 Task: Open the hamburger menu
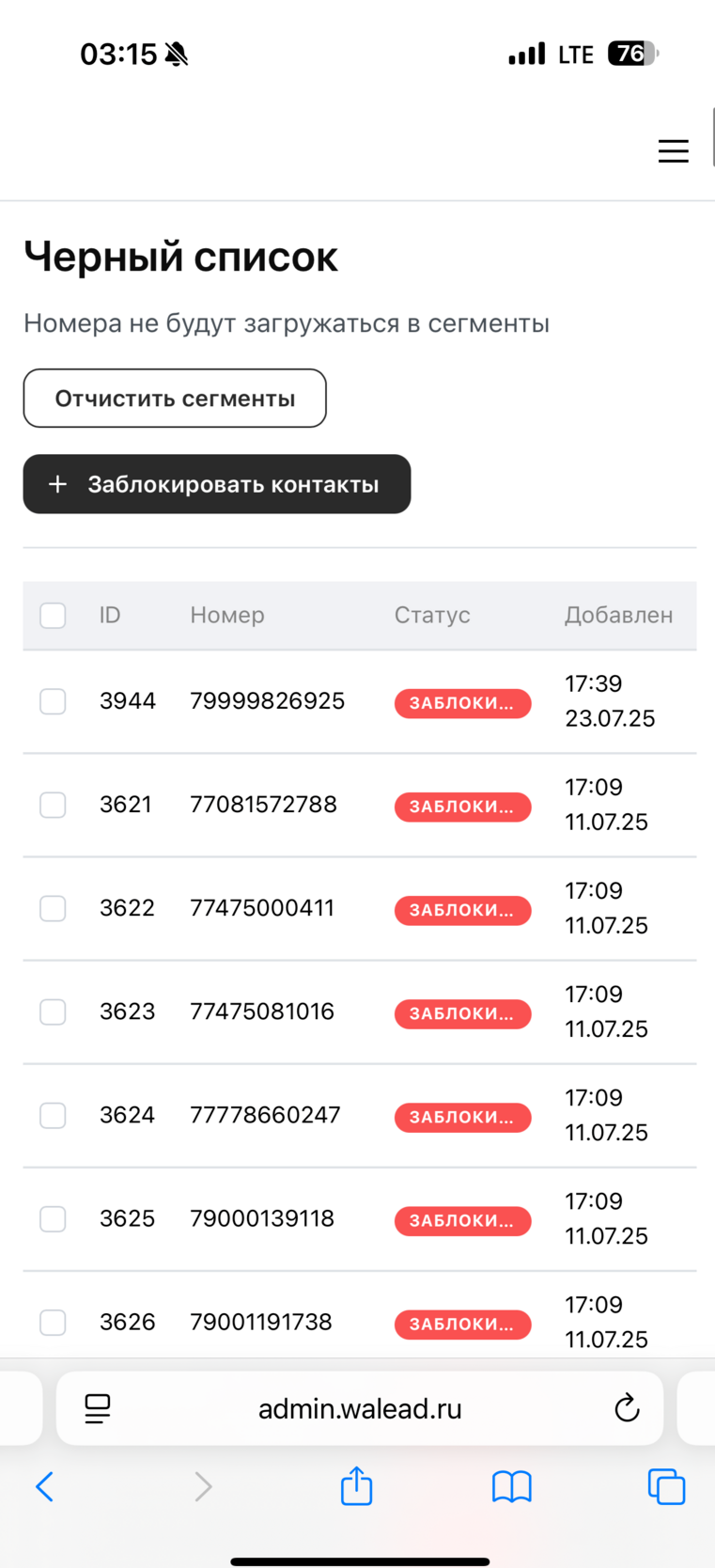tap(673, 151)
